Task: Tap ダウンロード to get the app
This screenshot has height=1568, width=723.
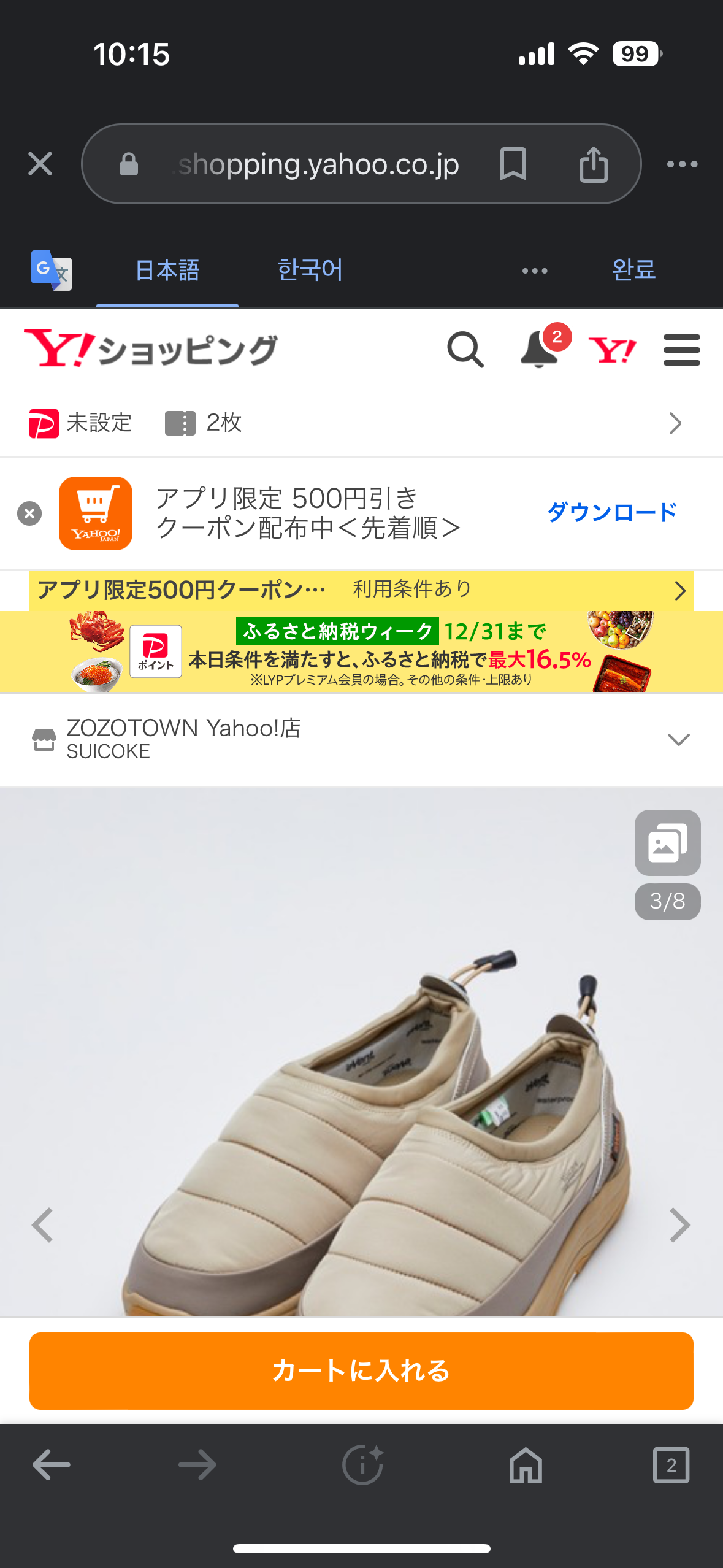Action: coord(611,512)
